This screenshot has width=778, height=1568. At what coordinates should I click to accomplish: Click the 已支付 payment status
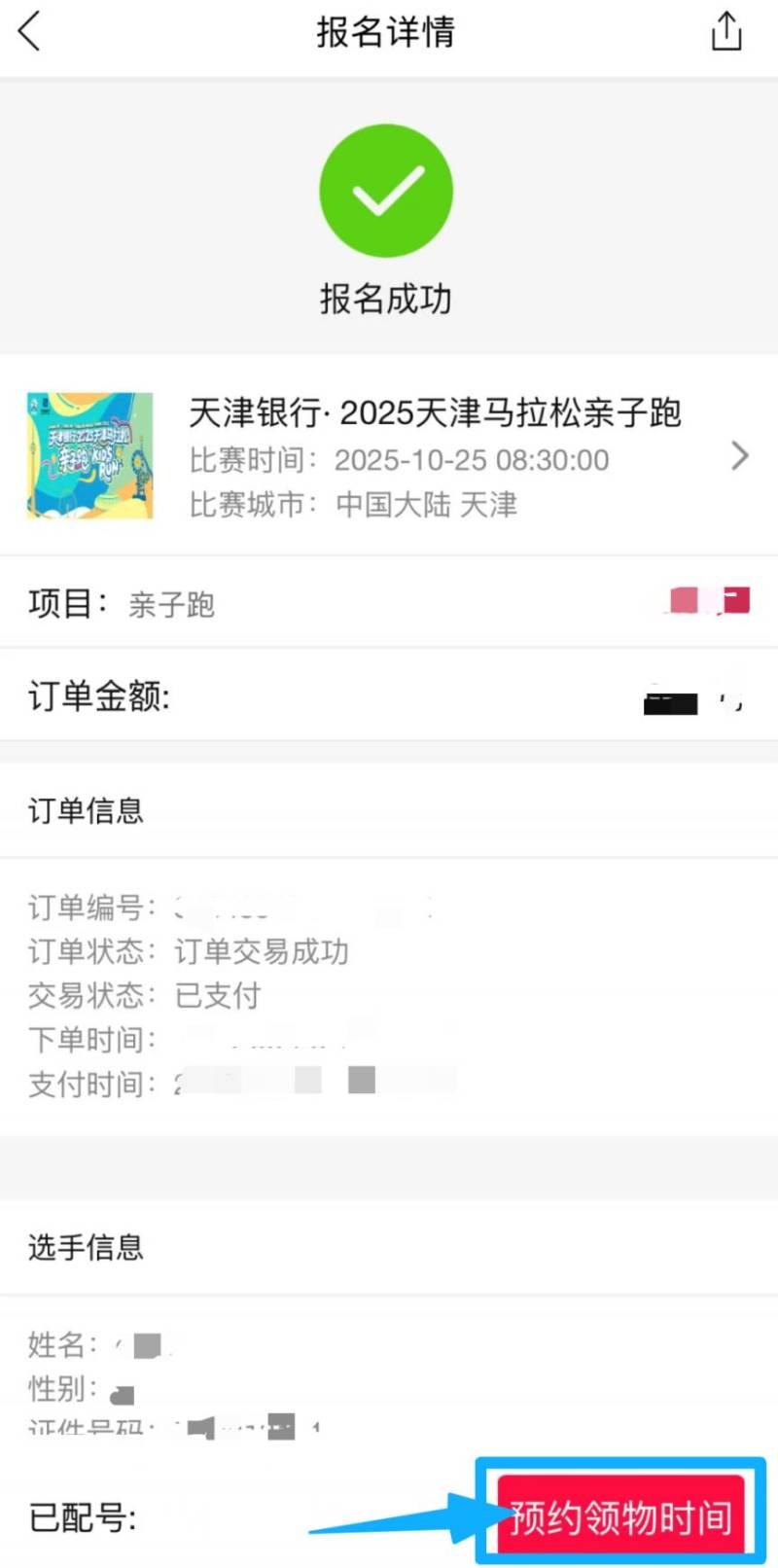pos(217,995)
